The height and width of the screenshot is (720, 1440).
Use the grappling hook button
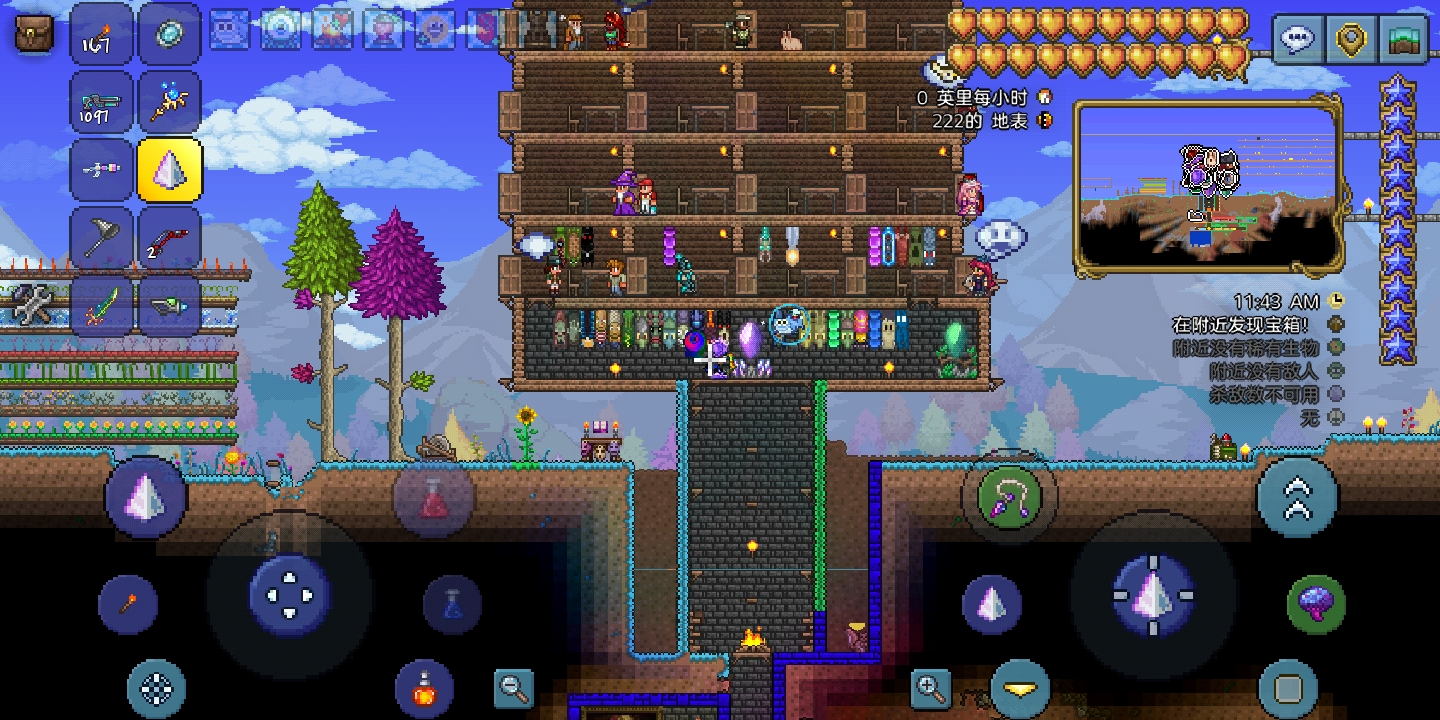1009,497
